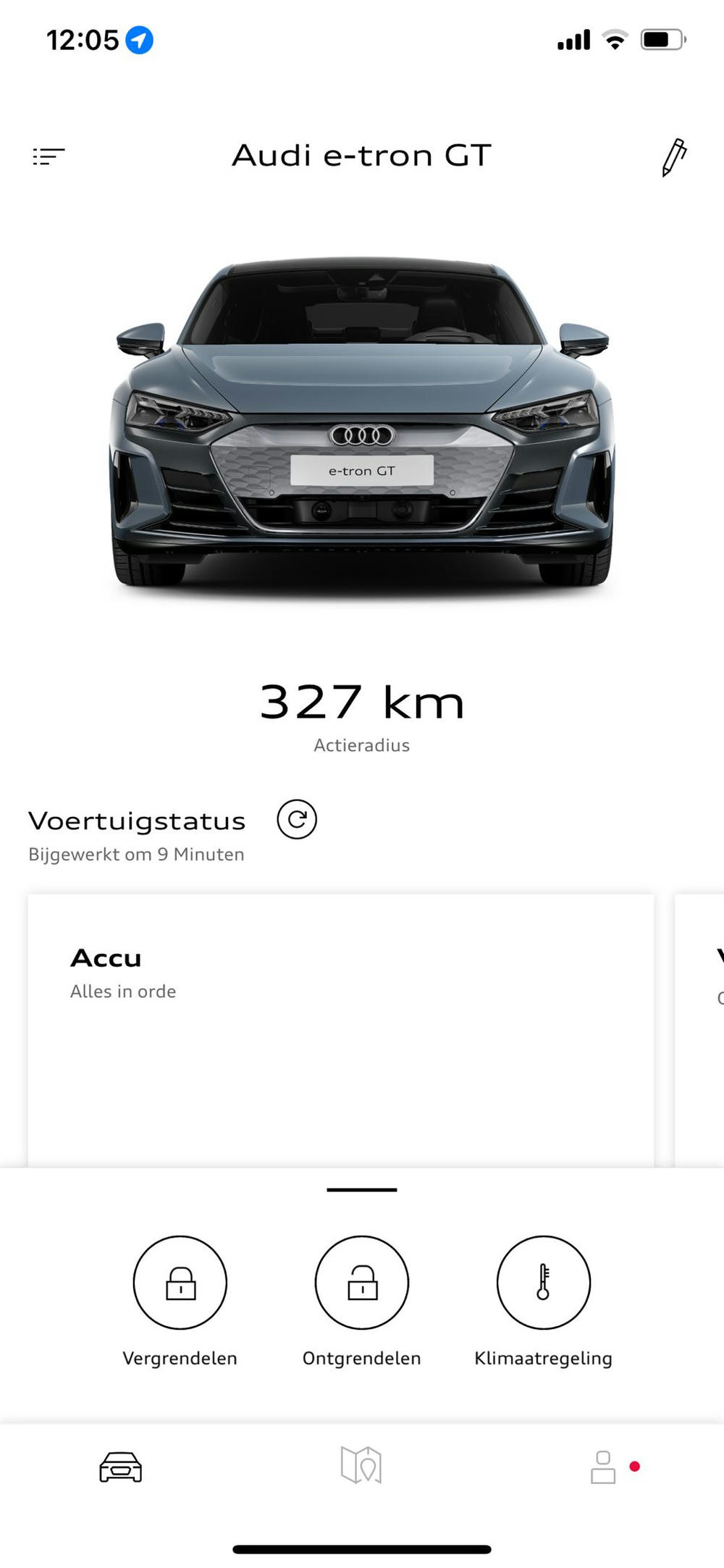Lock the car with Vergrendelen
This screenshot has width=724, height=1568.
[180, 1283]
